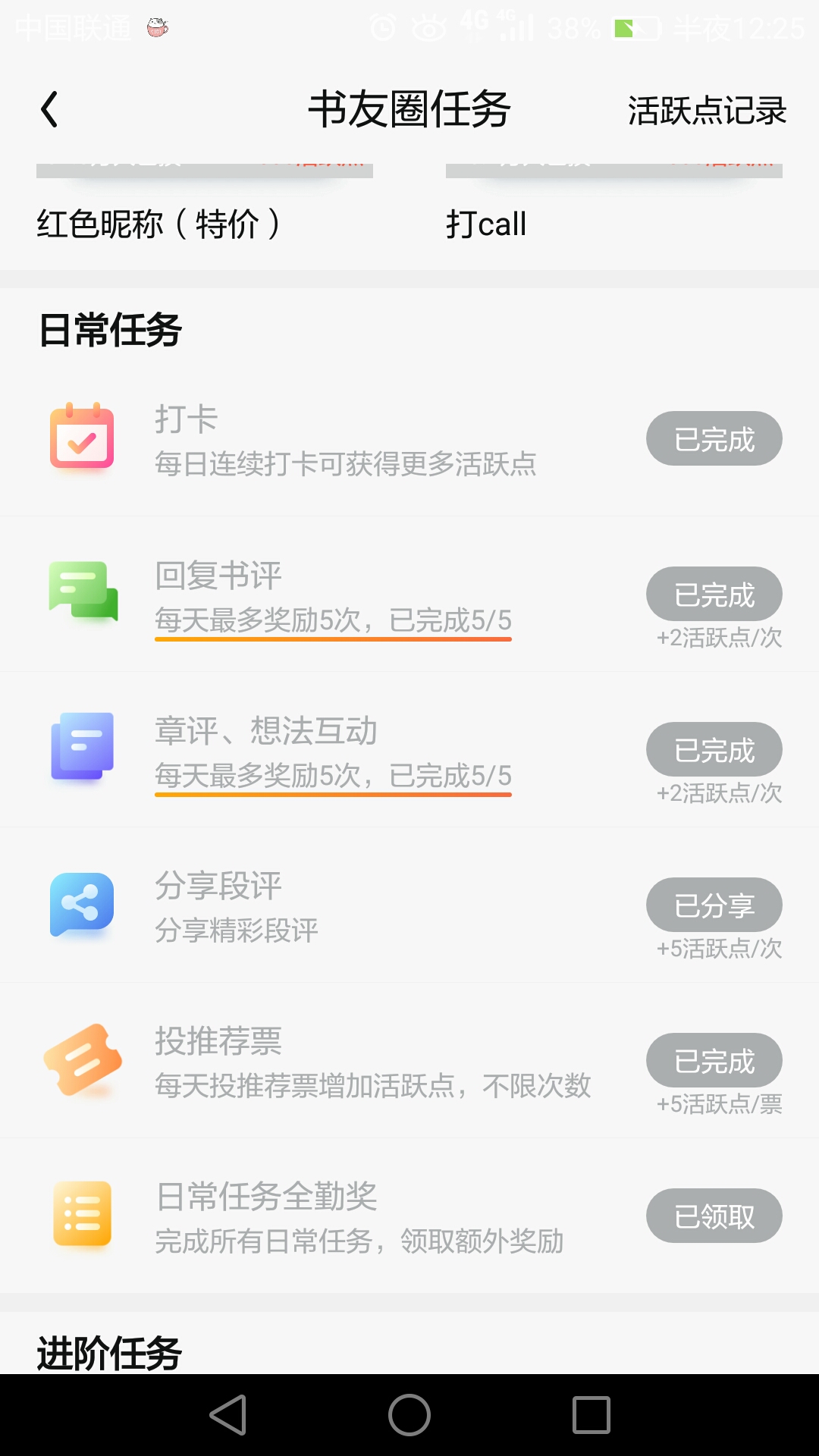The height and width of the screenshot is (1456, 819).
Task: Open 活跃点记录 history
Action: point(707,111)
